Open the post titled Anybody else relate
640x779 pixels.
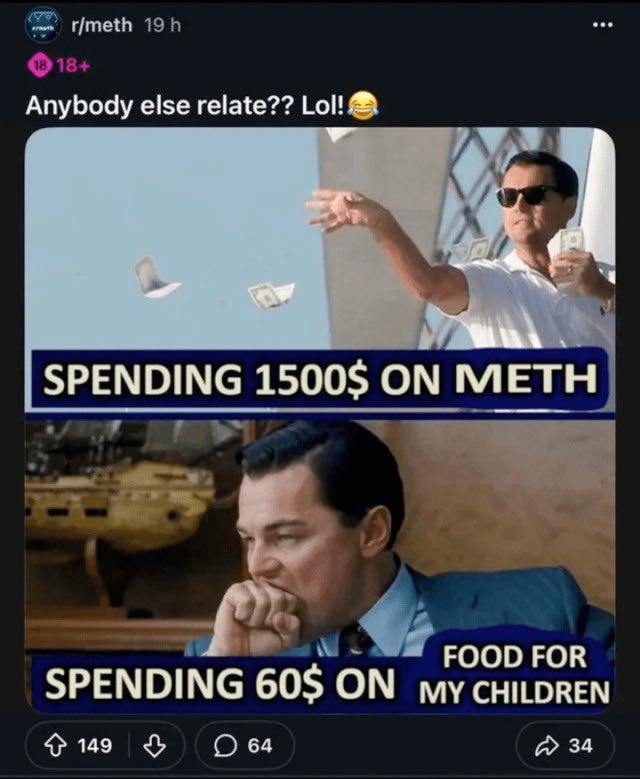point(190,105)
